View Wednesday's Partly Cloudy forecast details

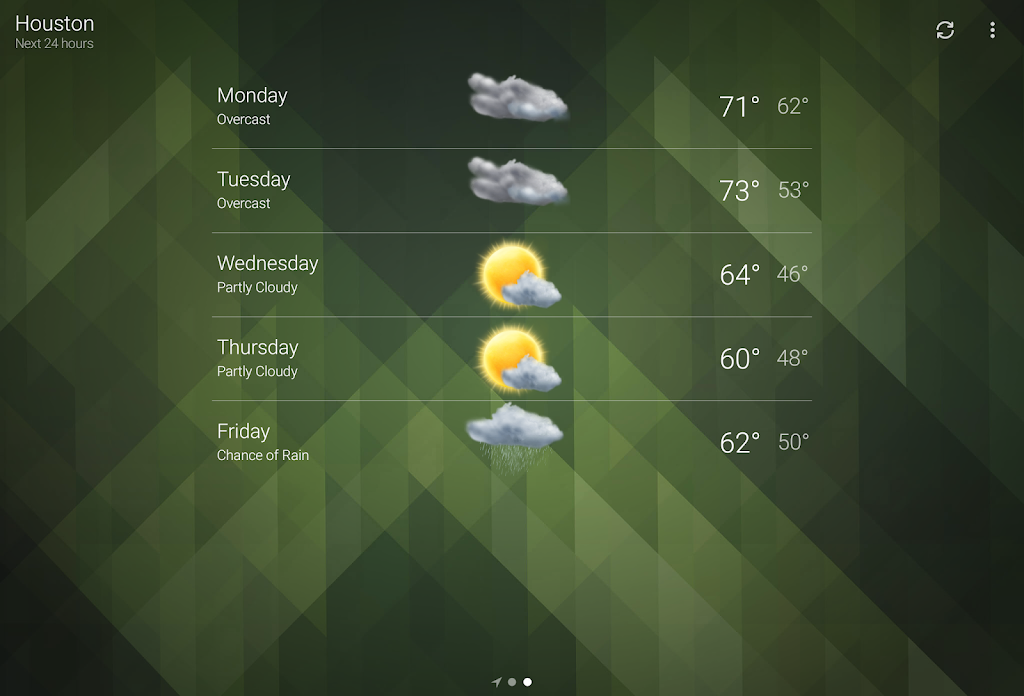[x=512, y=274]
